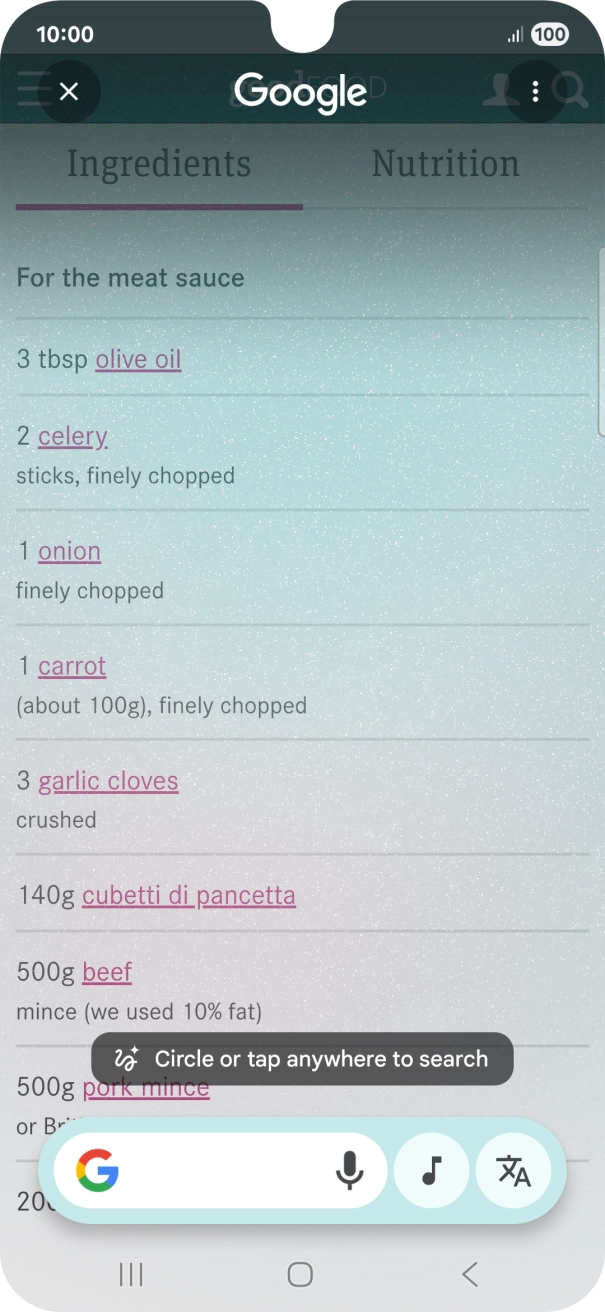This screenshot has width=605, height=1312.
Task: Switch to the Nutrition tab
Action: (x=445, y=164)
